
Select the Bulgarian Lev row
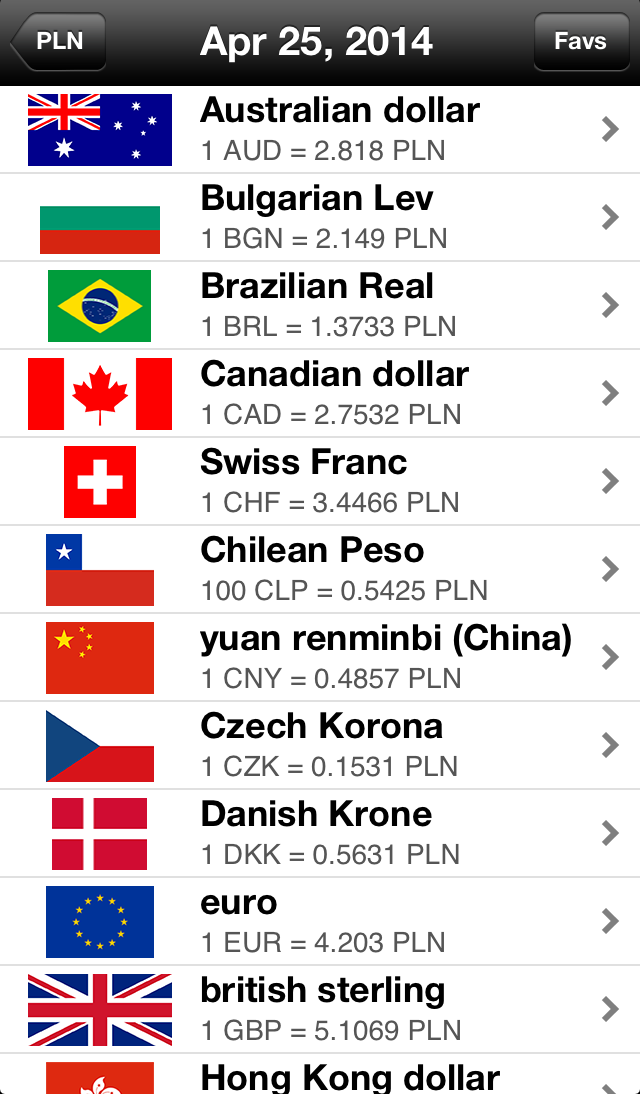pyautogui.click(x=320, y=218)
